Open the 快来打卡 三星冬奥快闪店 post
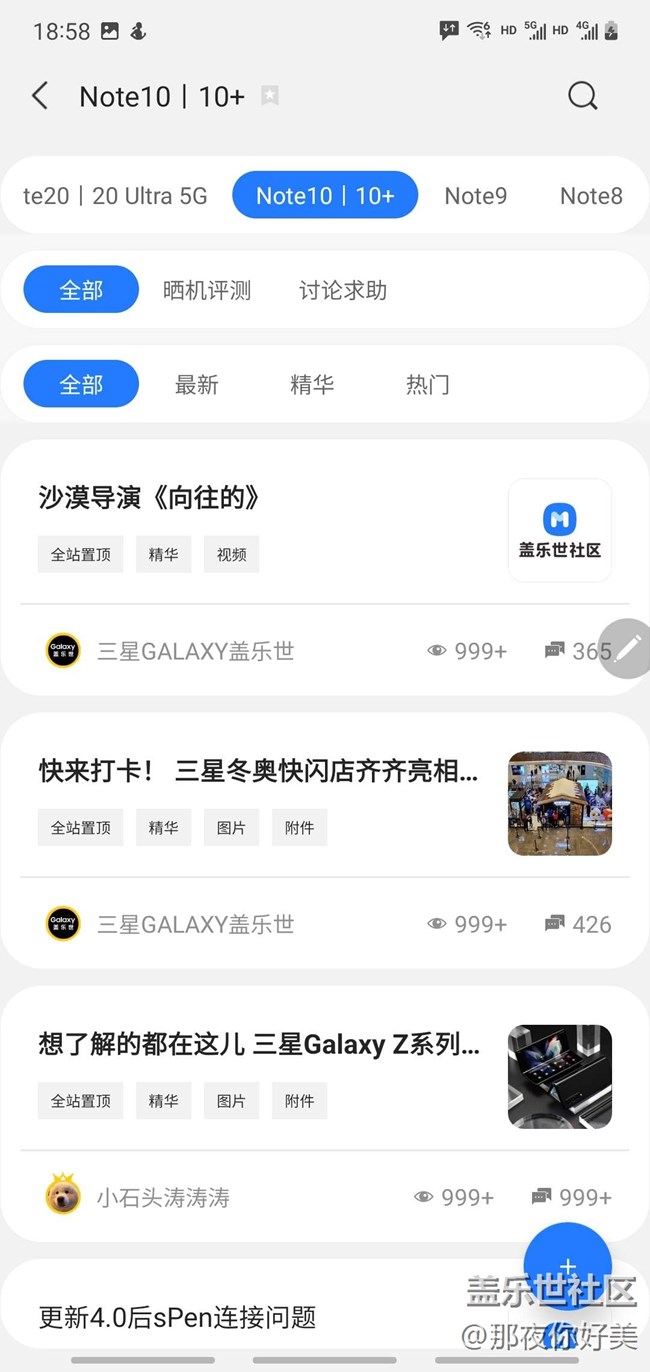 pos(258,771)
